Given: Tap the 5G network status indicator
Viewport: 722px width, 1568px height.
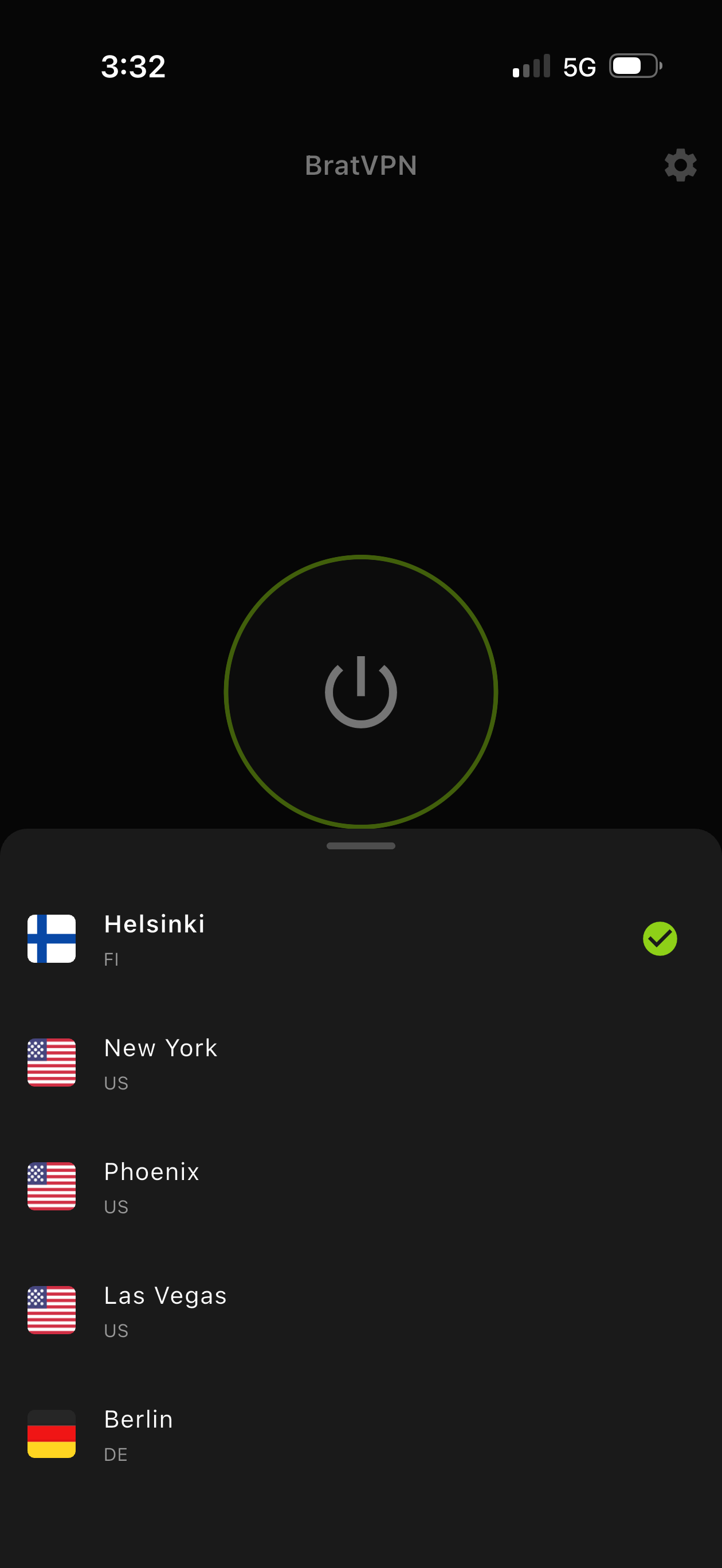Looking at the screenshot, I should point(578,66).
